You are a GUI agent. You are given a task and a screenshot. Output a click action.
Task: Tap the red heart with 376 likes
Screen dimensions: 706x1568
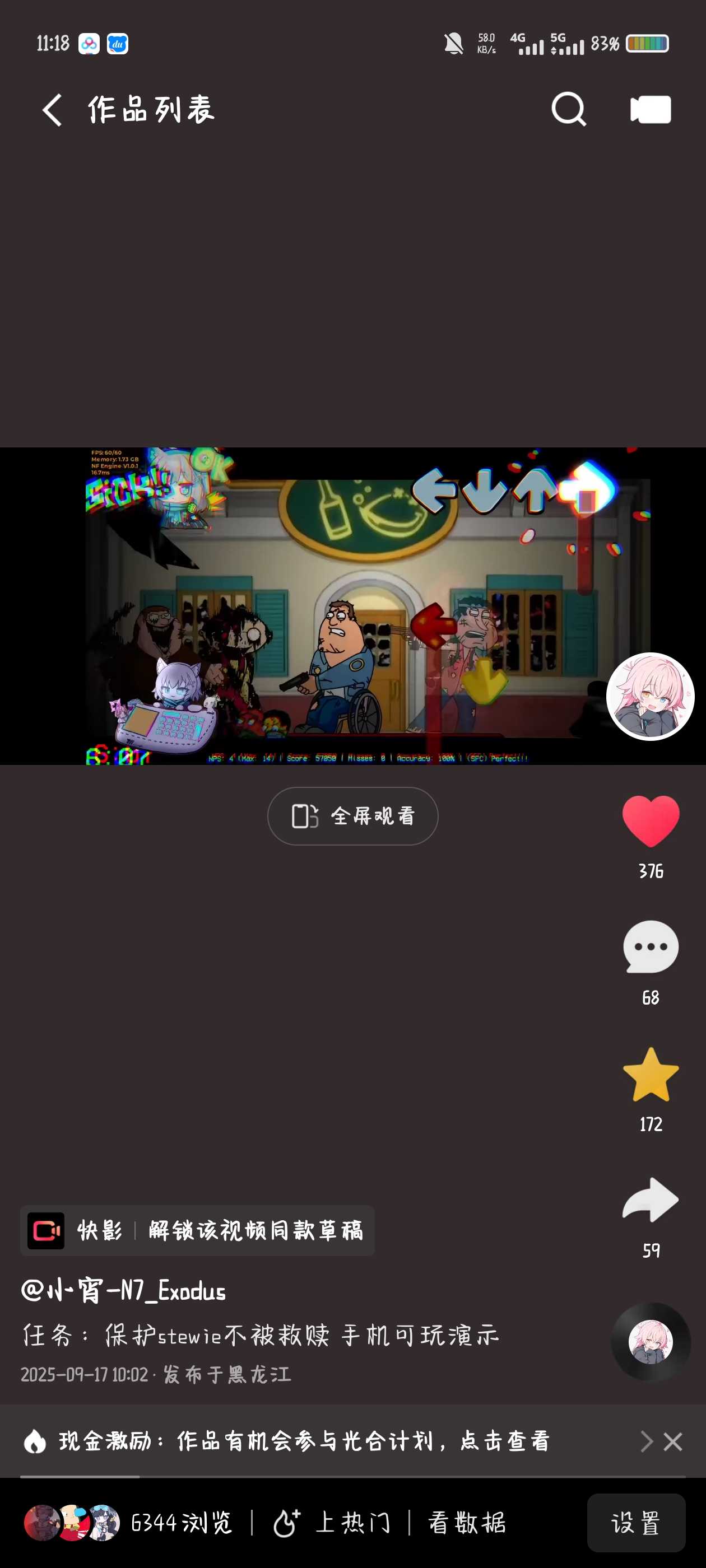(650, 821)
